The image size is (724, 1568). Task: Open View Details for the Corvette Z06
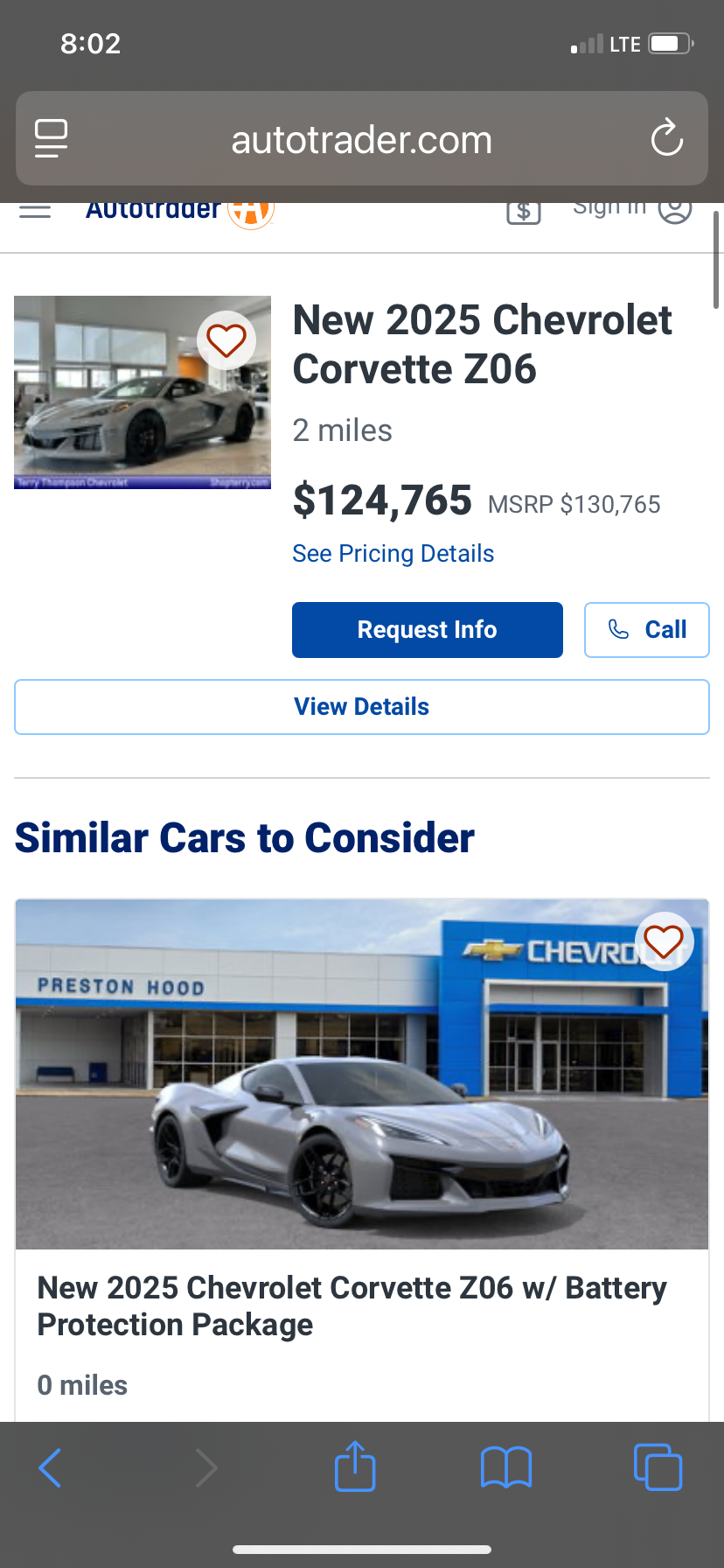click(x=361, y=707)
